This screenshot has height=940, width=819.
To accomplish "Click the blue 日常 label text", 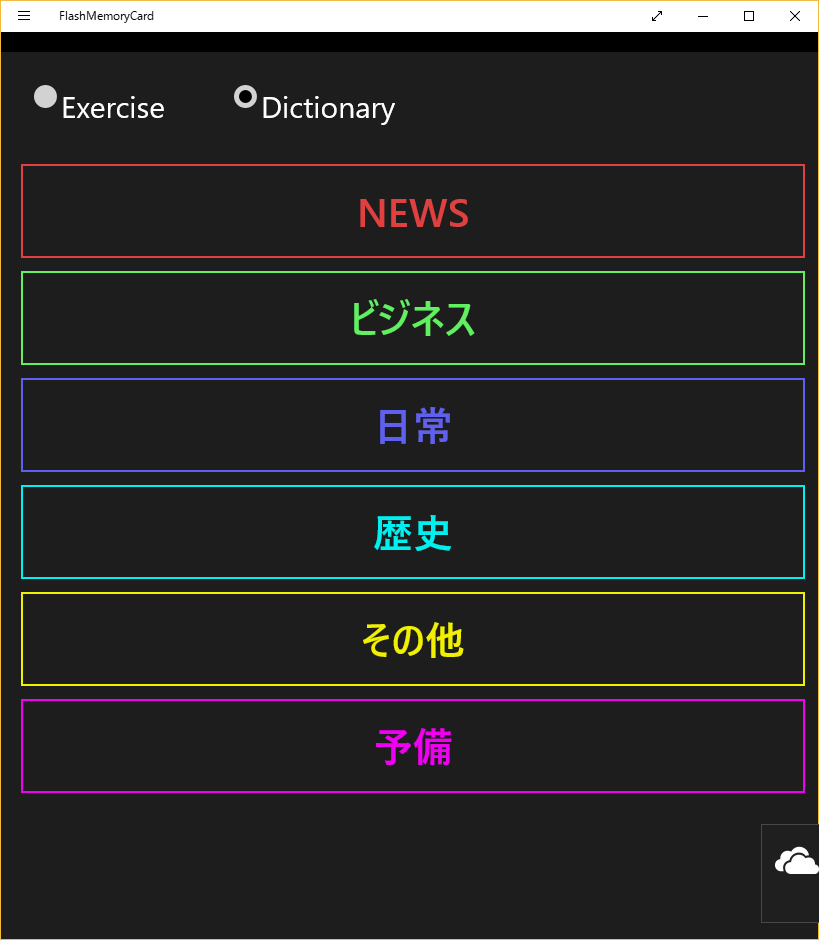I will pos(413,426).
